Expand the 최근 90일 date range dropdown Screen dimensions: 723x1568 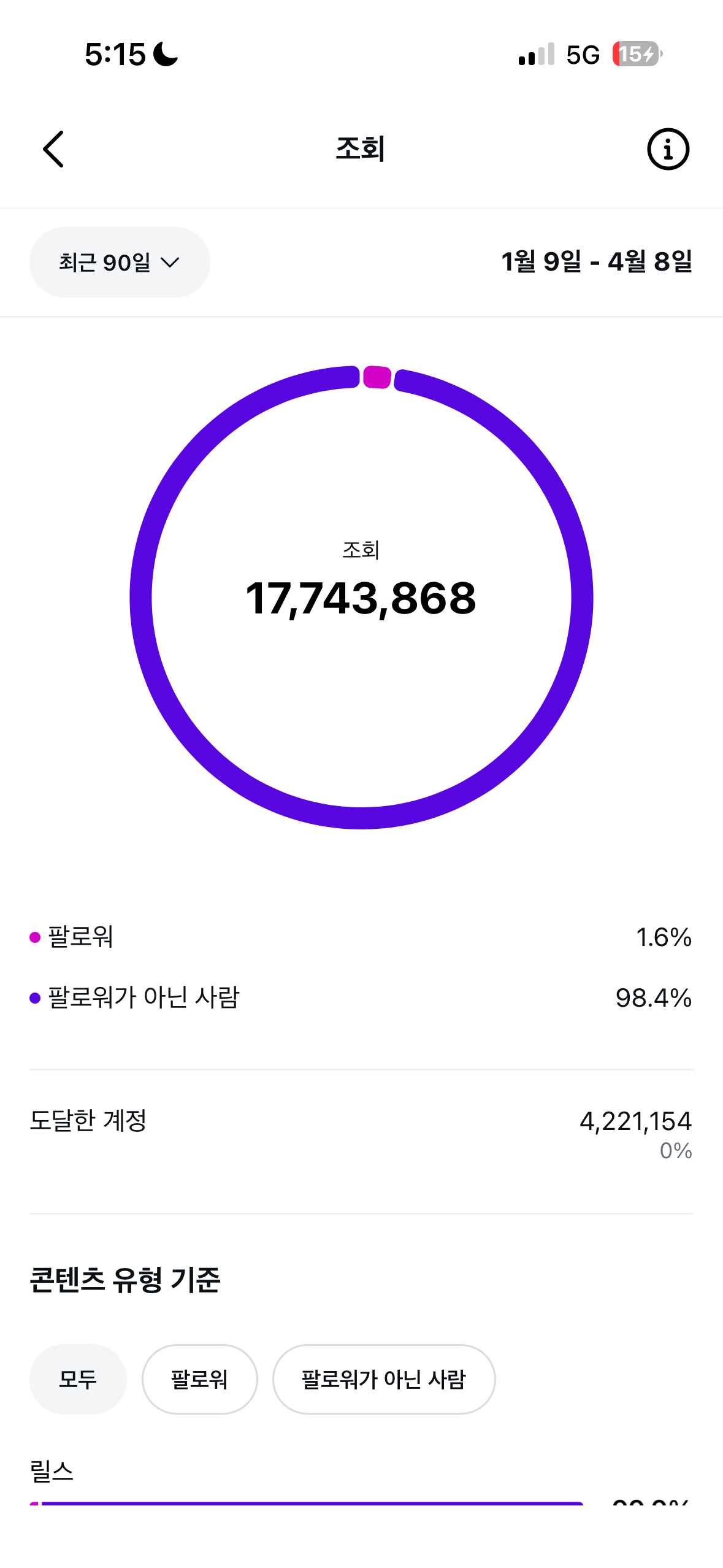click(x=120, y=263)
